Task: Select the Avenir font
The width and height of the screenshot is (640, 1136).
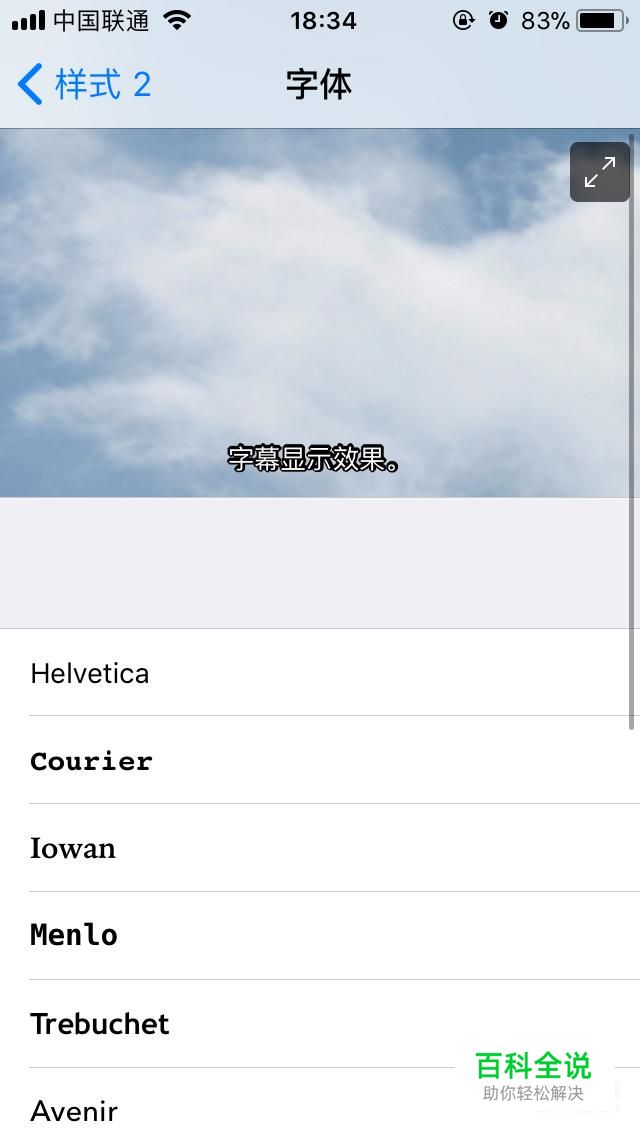Action: (320, 1102)
